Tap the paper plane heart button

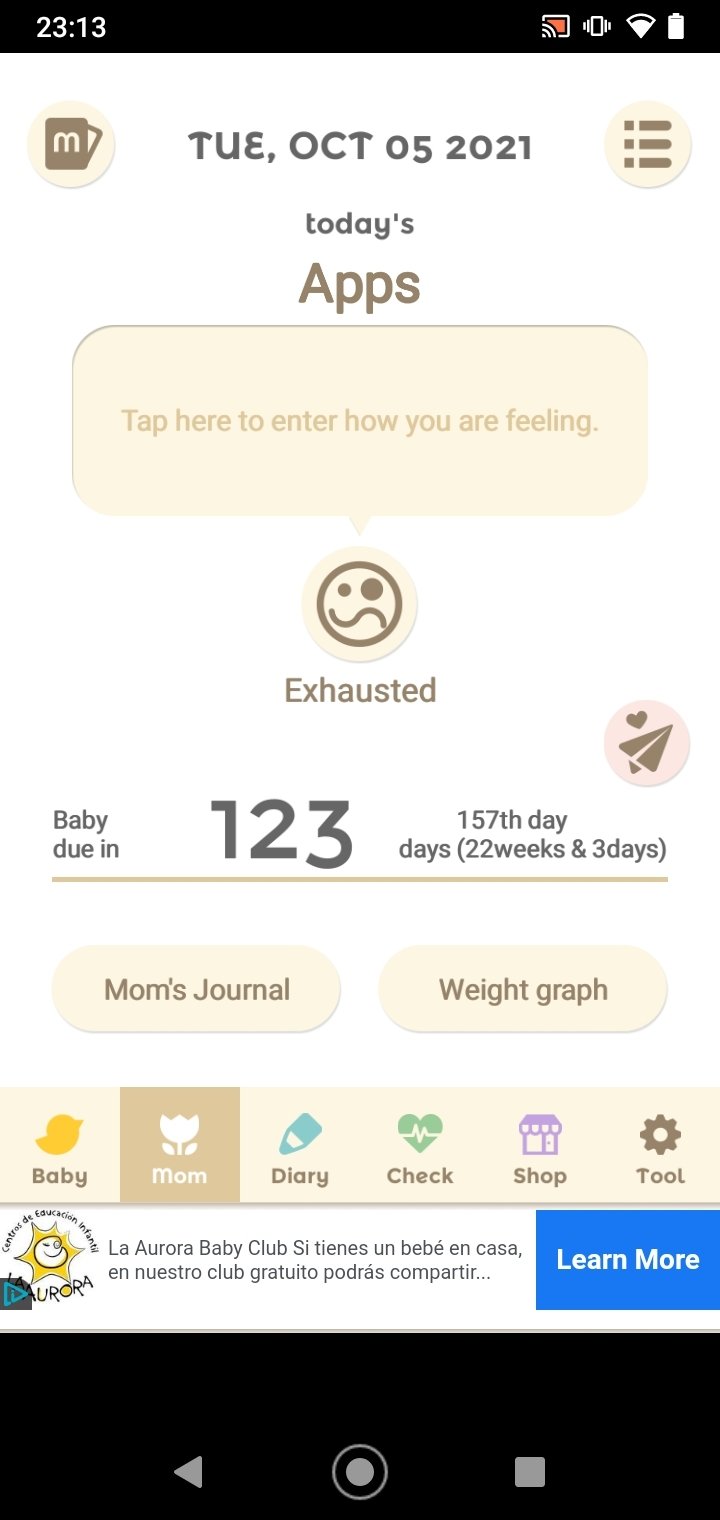[647, 743]
